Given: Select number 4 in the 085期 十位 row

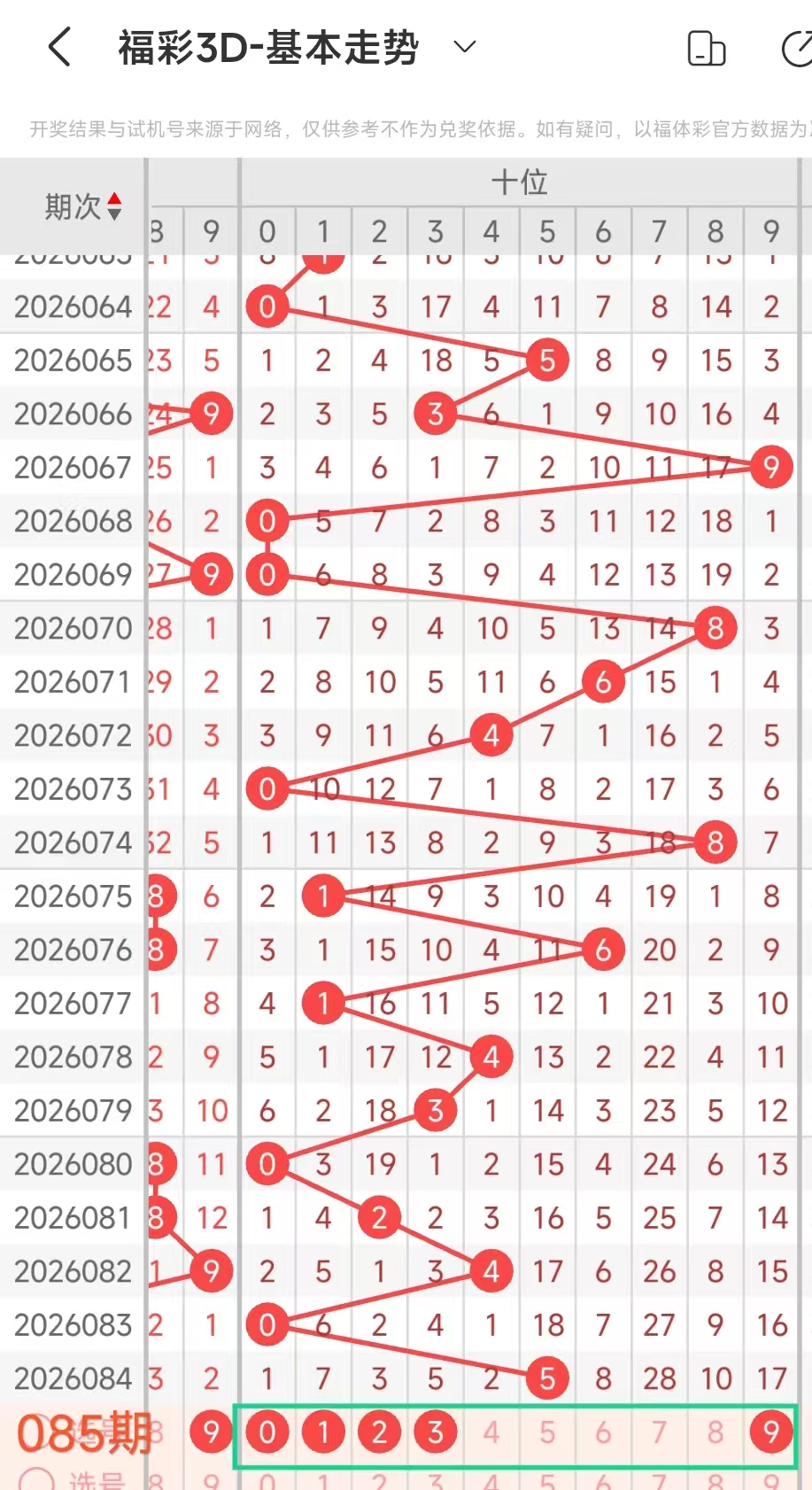Looking at the screenshot, I should tap(491, 1432).
